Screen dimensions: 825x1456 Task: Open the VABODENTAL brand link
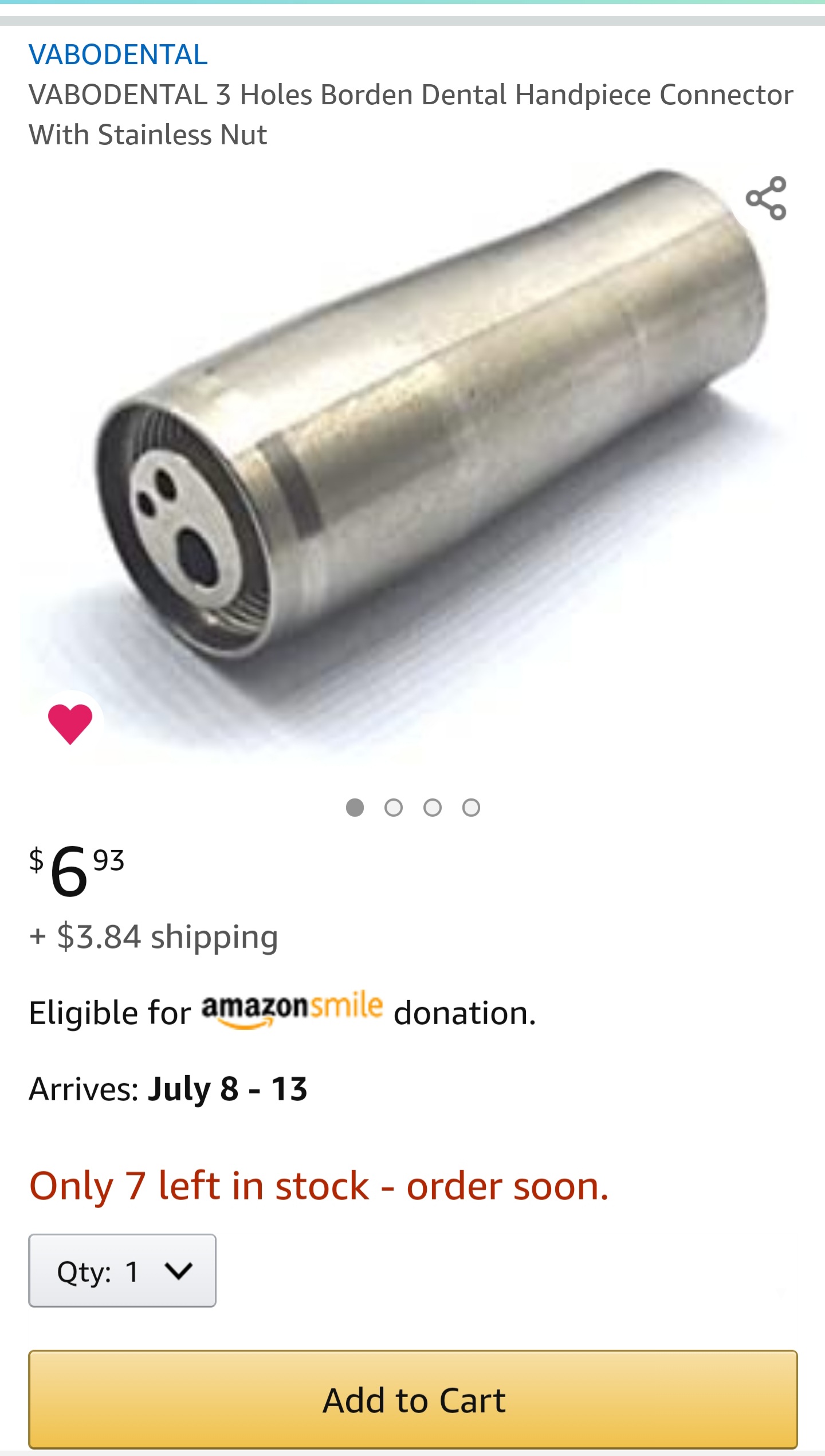click(118, 55)
